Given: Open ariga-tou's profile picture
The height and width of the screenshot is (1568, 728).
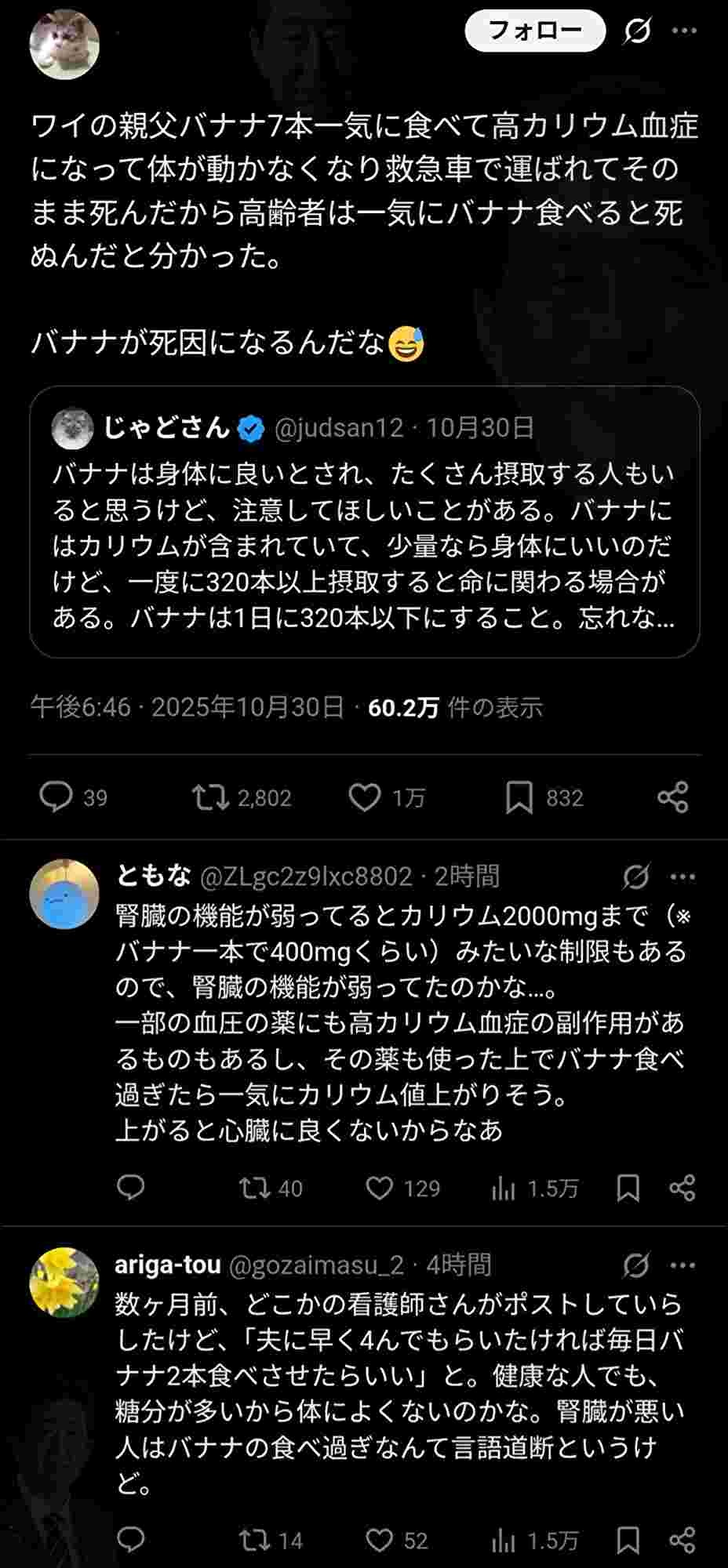Looking at the screenshot, I should coord(64,1283).
